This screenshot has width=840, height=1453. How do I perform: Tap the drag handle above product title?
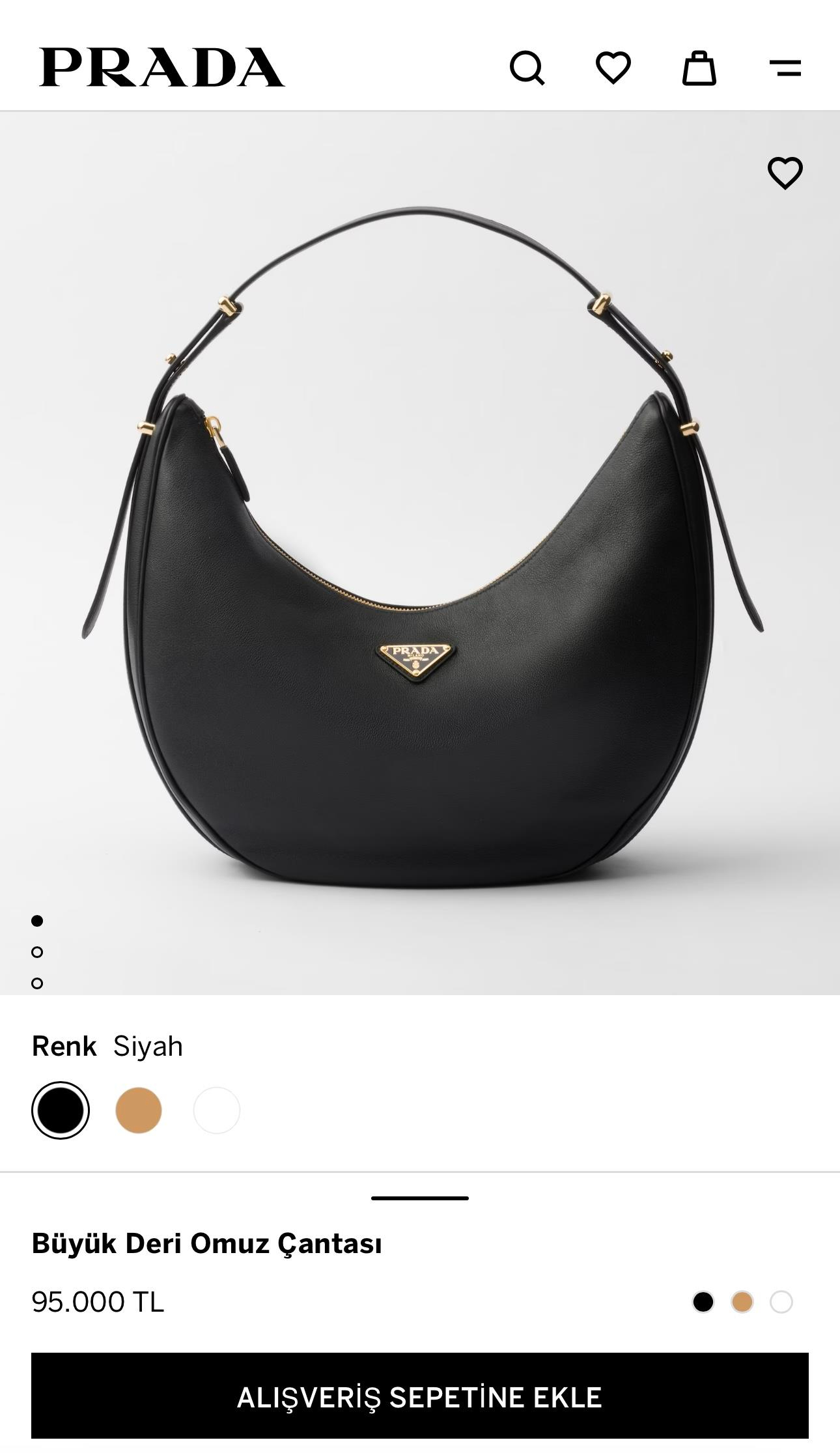click(420, 1198)
